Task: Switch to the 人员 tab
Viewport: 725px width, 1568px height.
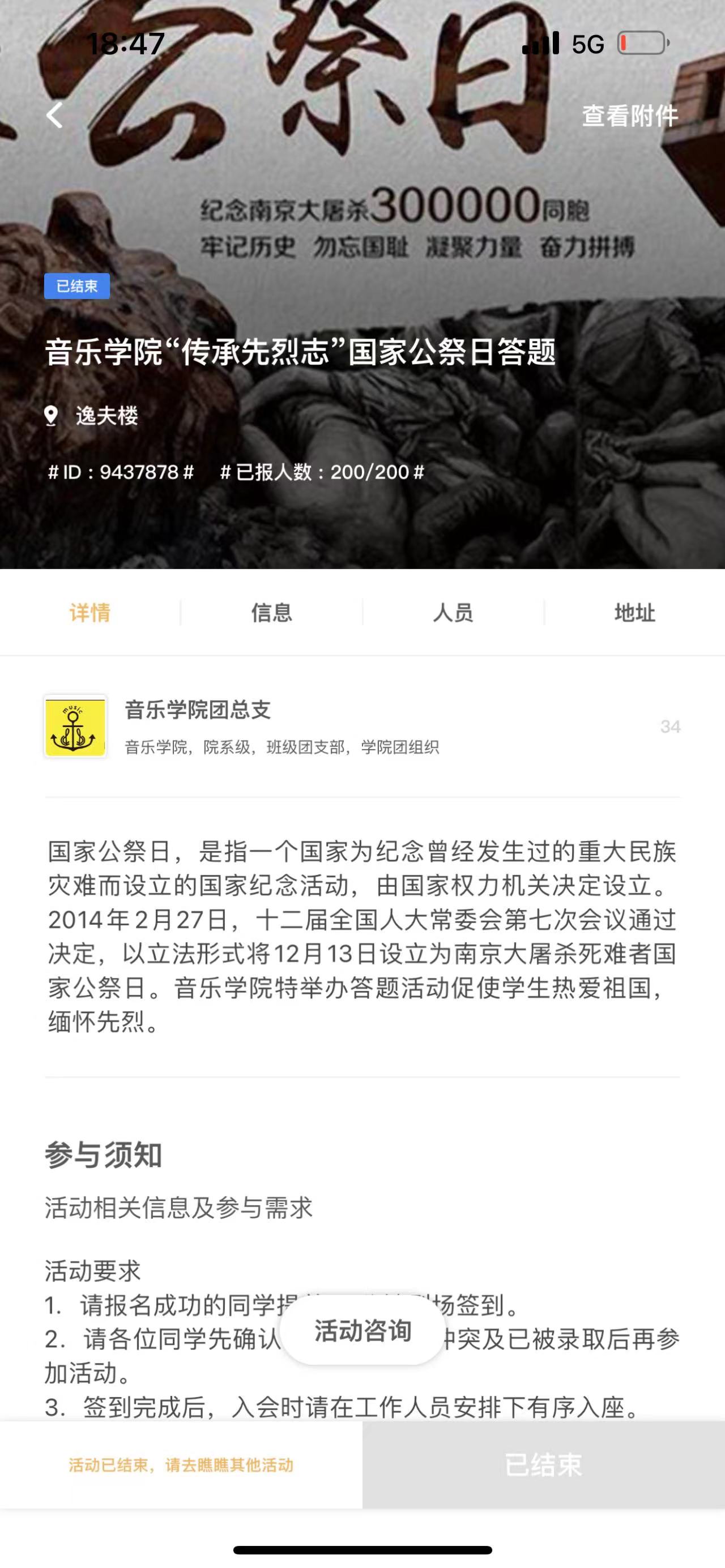Action: point(453,612)
